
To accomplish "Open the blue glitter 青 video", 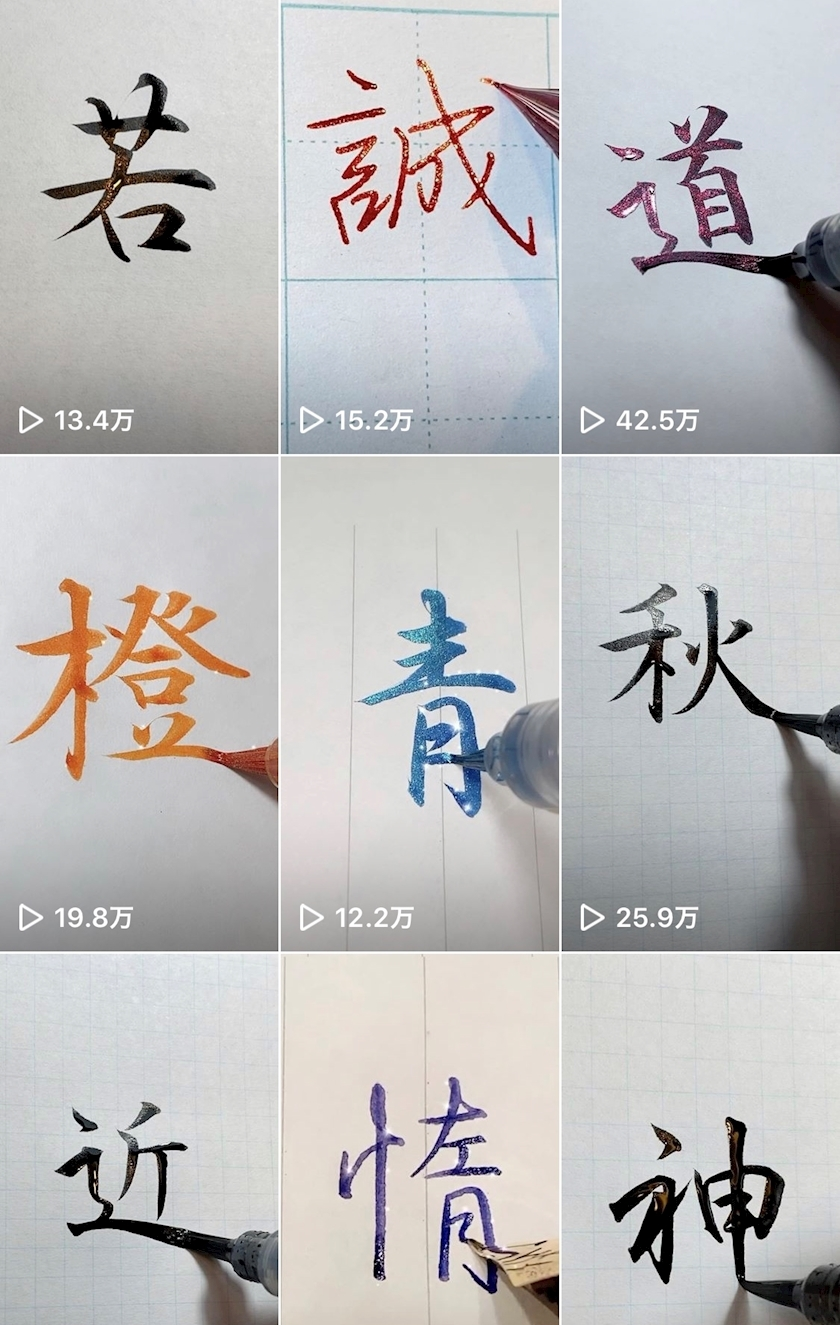I will [x=420, y=703].
